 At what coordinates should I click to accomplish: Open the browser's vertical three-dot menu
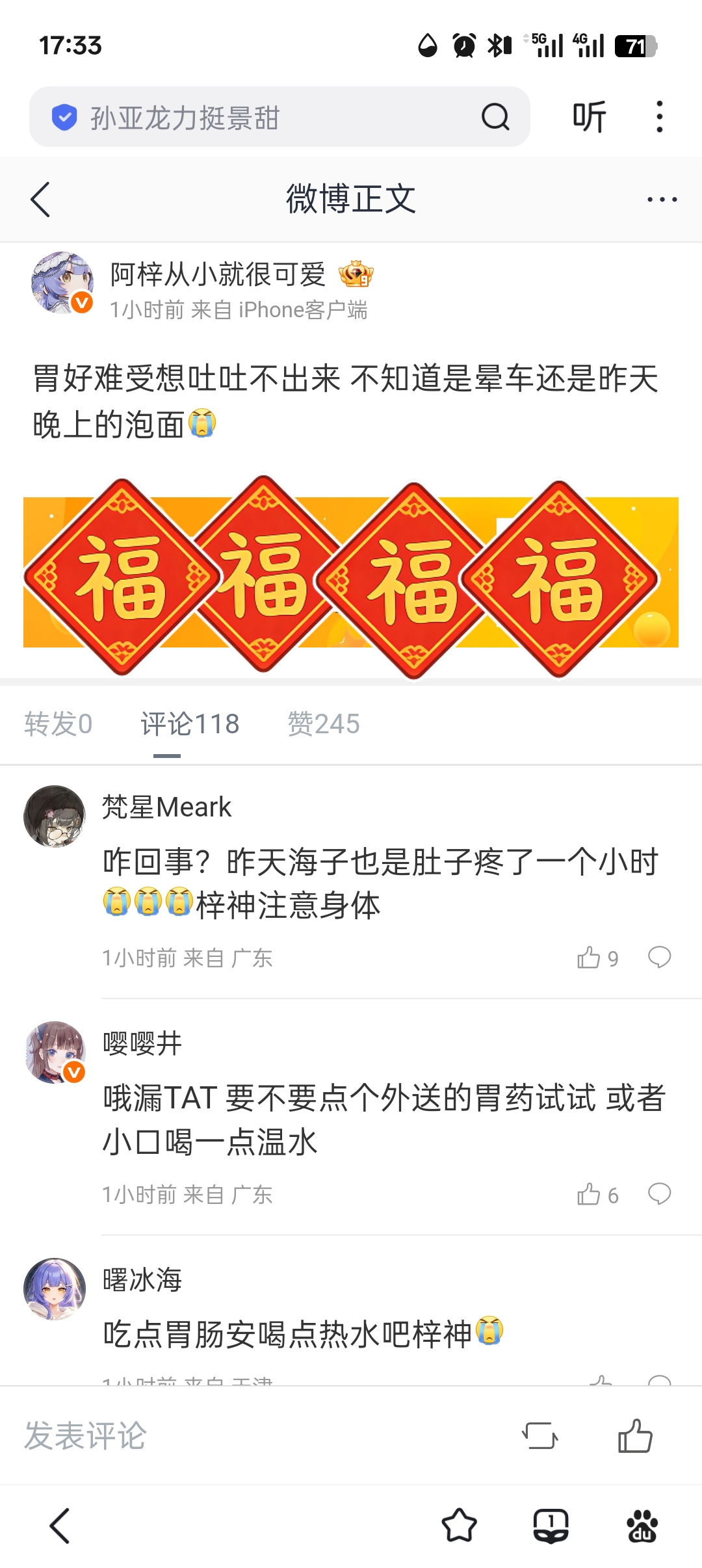(x=660, y=117)
